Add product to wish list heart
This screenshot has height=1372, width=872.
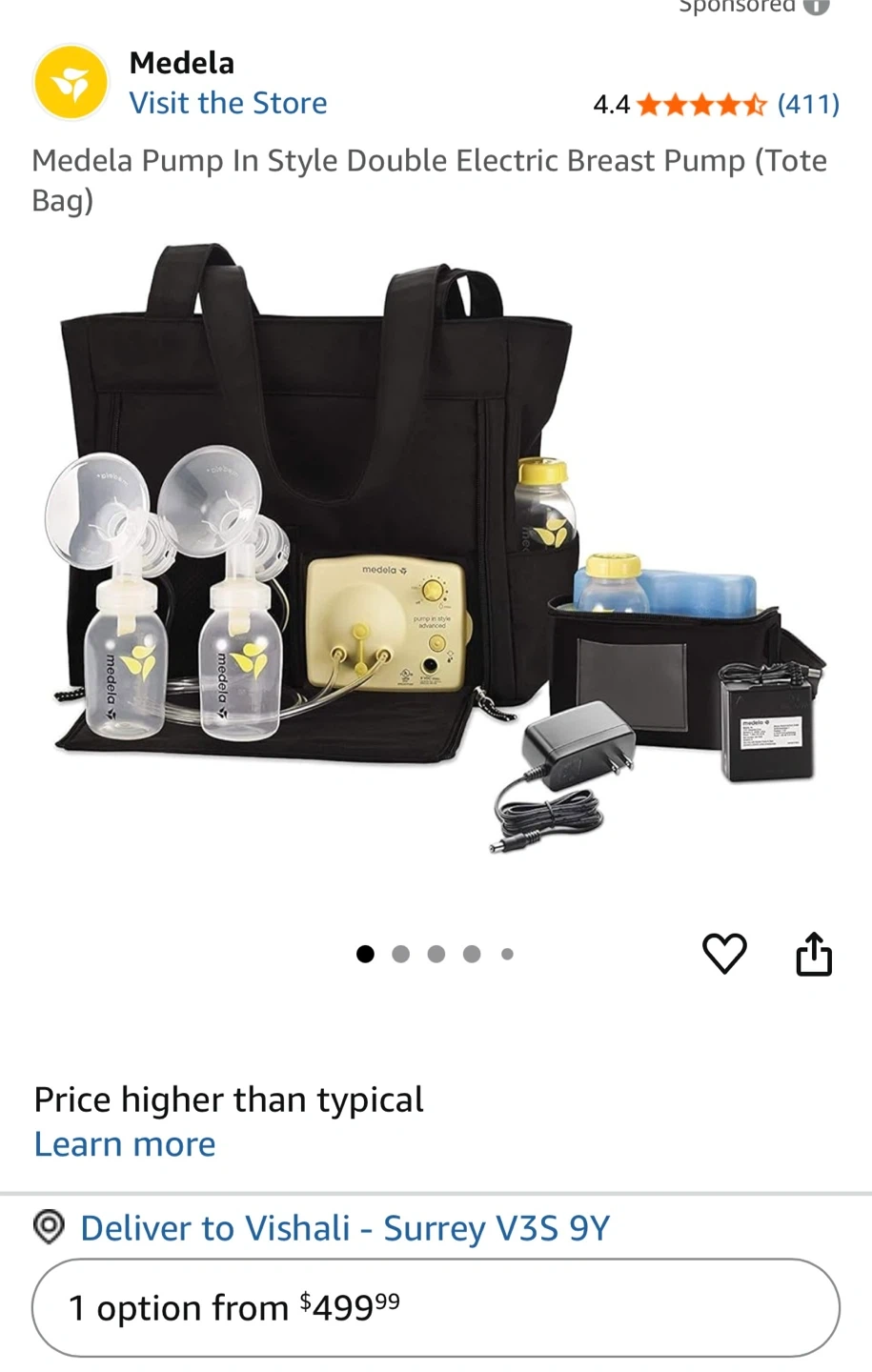(724, 954)
